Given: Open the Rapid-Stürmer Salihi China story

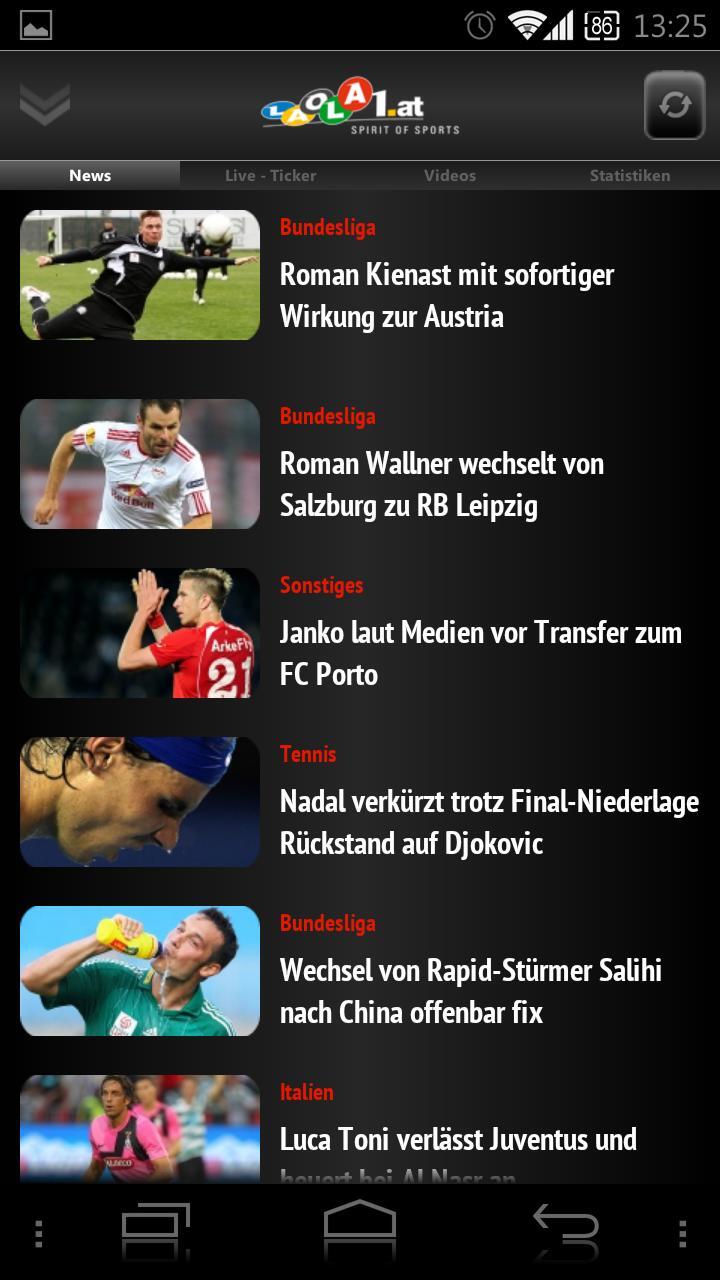Looking at the screenshot, I should point(470,991).
